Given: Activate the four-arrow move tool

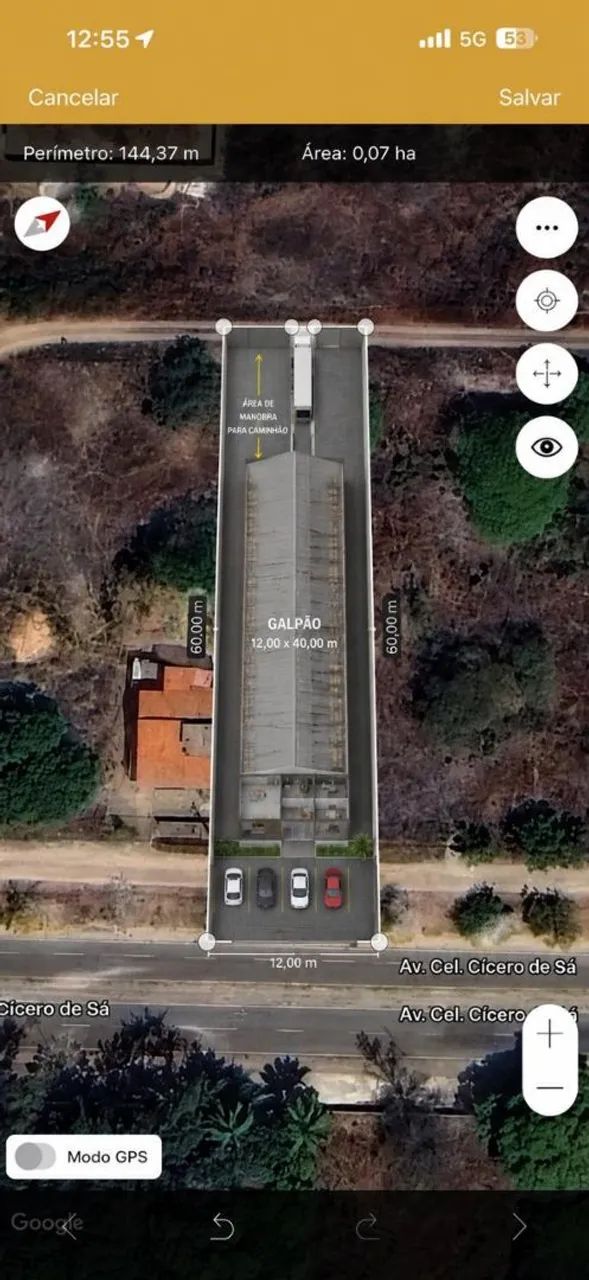Looking at the screenshot, I should [547, 374].
